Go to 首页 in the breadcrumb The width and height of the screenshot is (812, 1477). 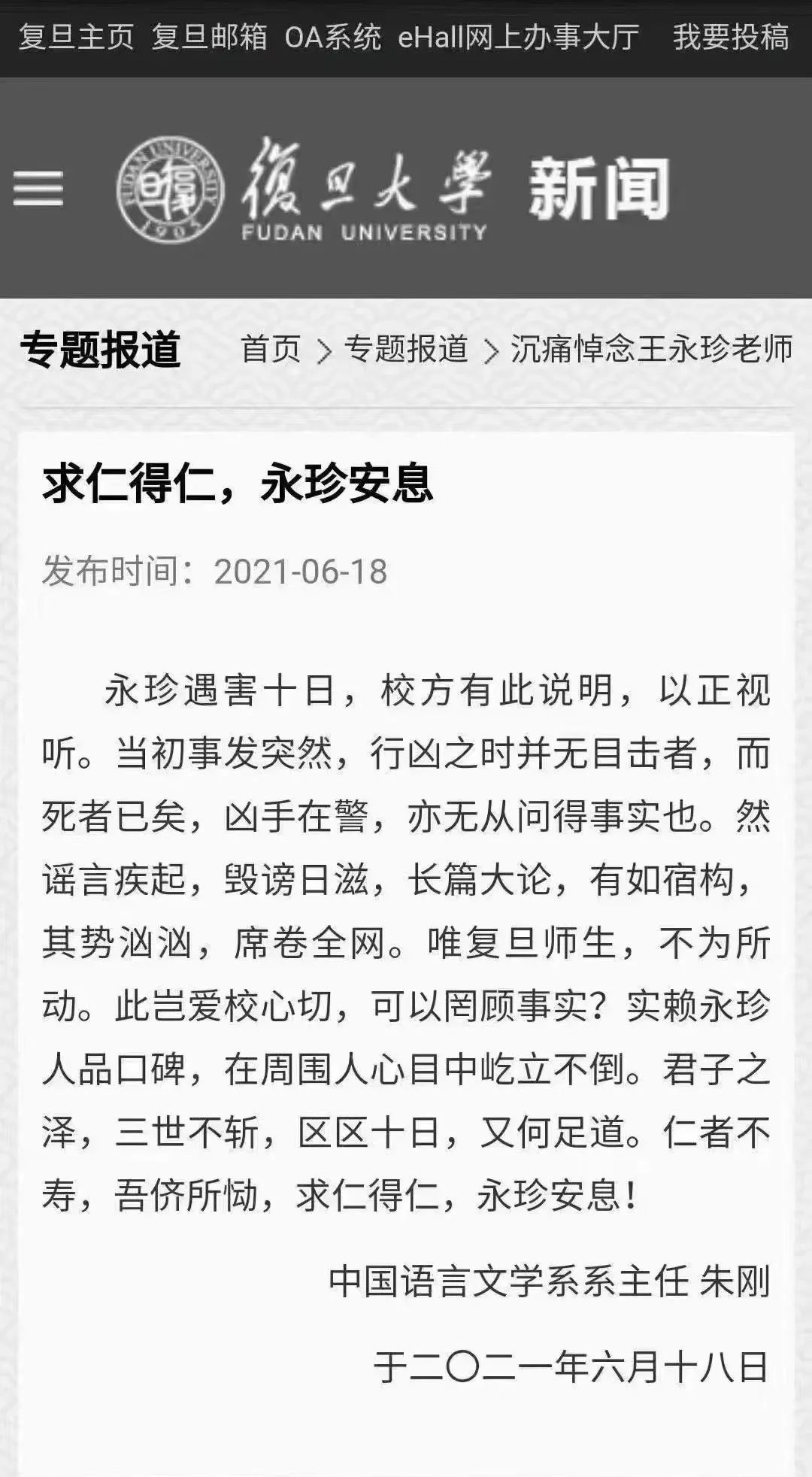click(x=271, y=349)
